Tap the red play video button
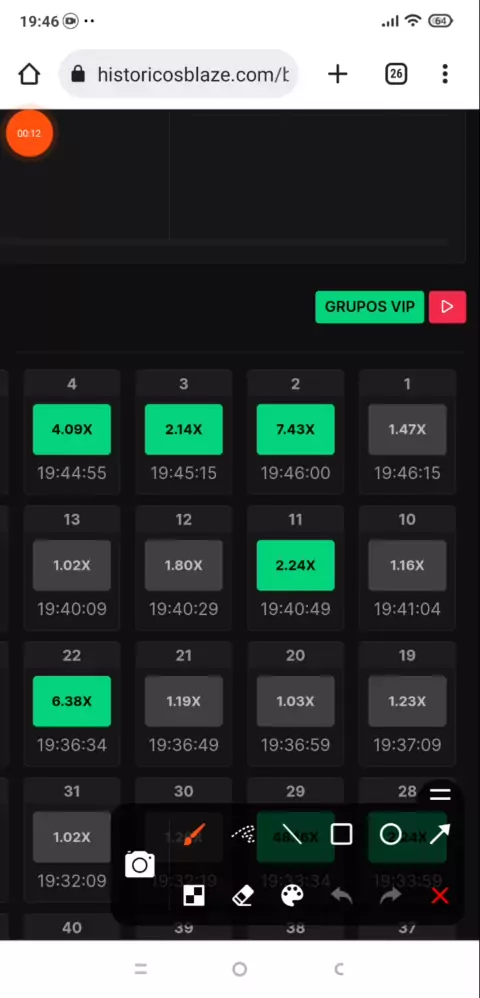Image resolution: width=480 pixels, height=998 pixels. 448,307
